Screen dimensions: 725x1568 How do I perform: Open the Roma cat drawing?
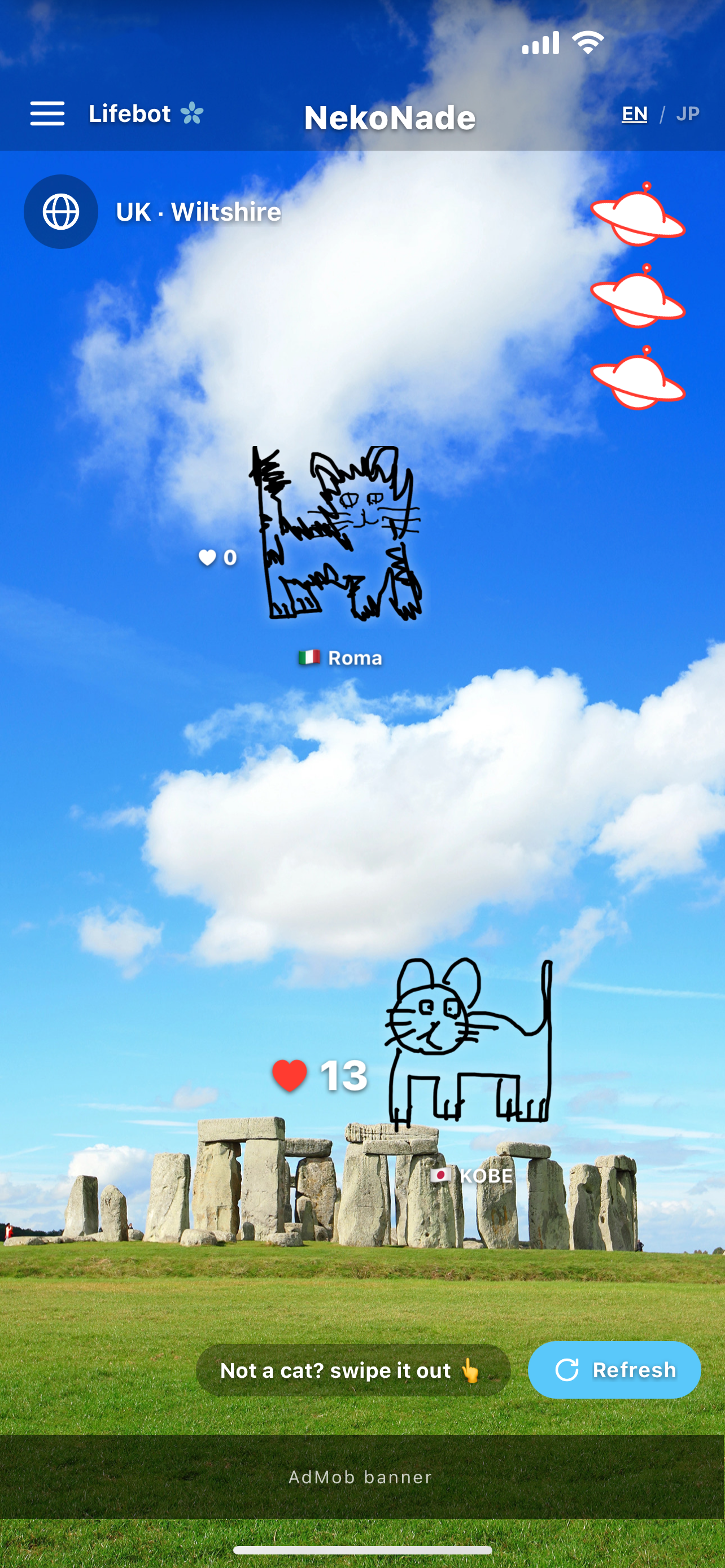(x=336, y=533)
